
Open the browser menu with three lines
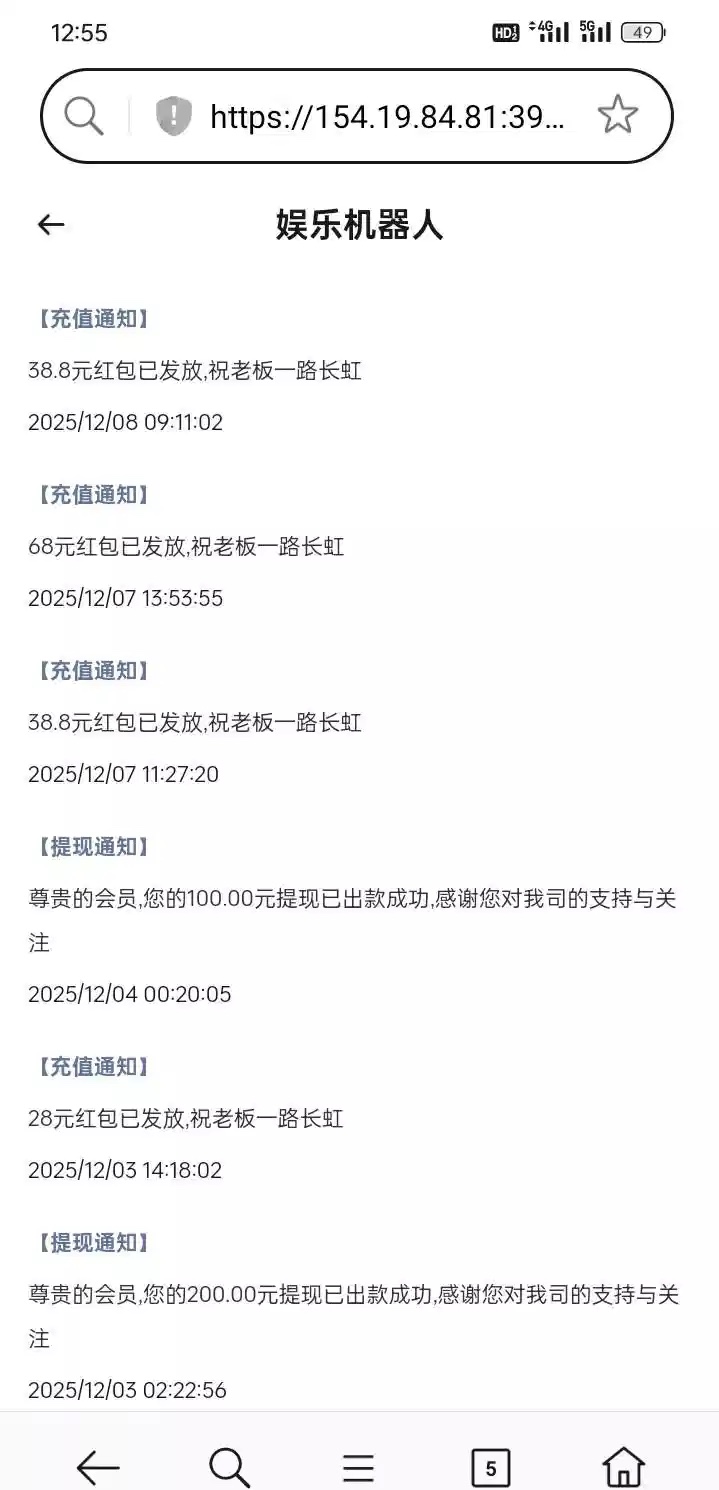point(358,1467)
